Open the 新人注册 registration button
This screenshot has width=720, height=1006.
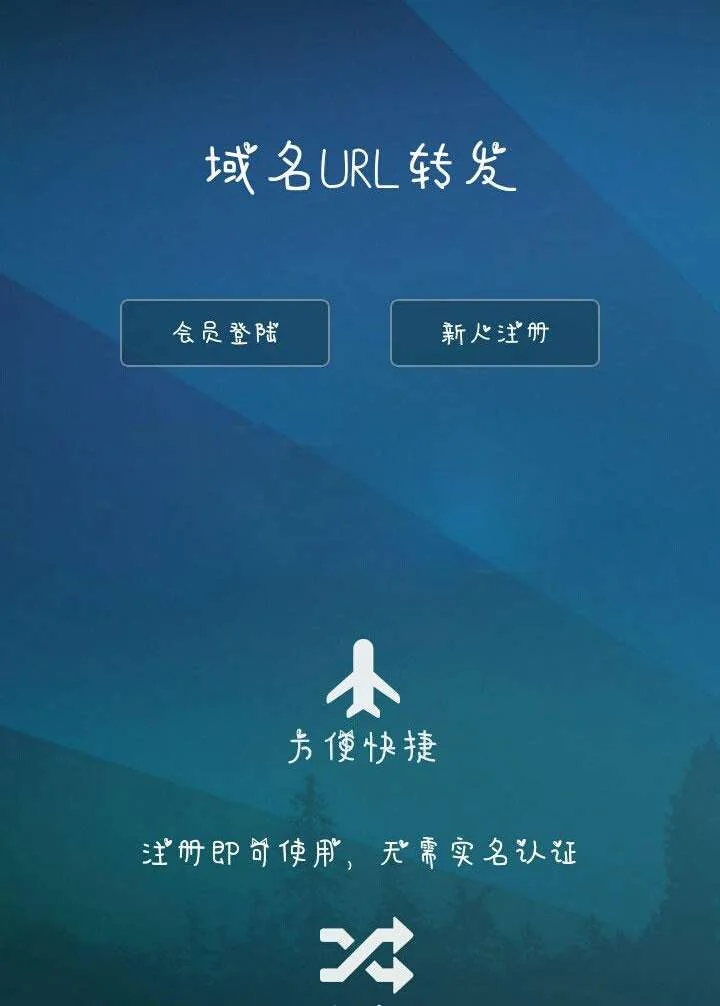tap(494, 333)
